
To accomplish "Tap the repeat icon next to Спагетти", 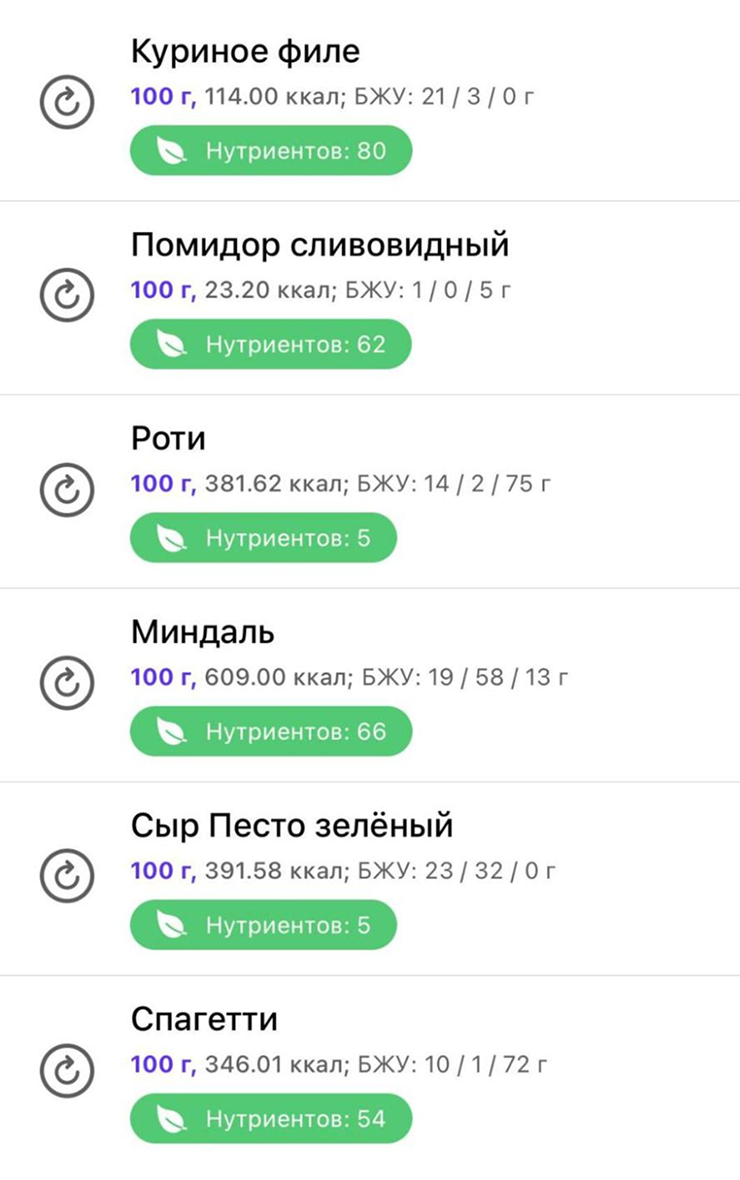I will [x=67, y=1069].
